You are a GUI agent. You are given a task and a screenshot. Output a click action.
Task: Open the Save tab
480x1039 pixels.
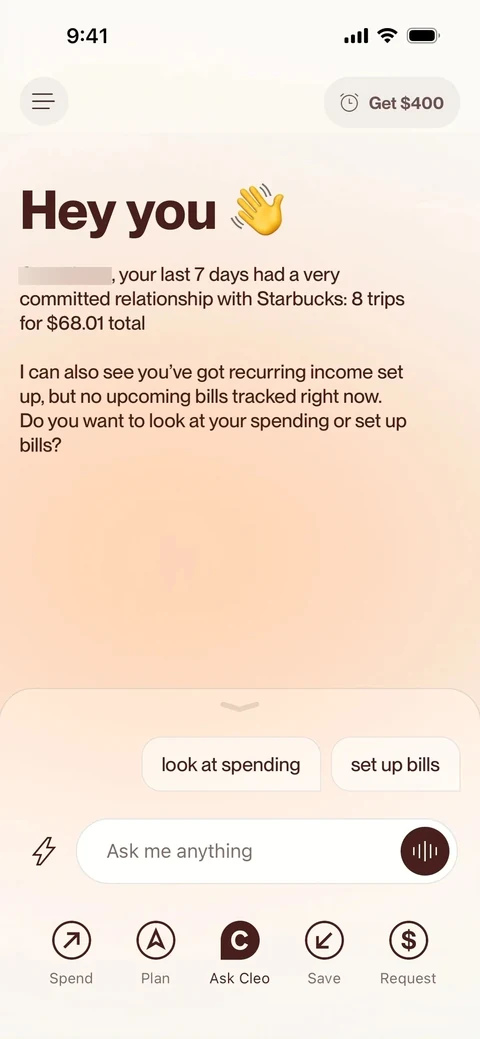(324, 952)
